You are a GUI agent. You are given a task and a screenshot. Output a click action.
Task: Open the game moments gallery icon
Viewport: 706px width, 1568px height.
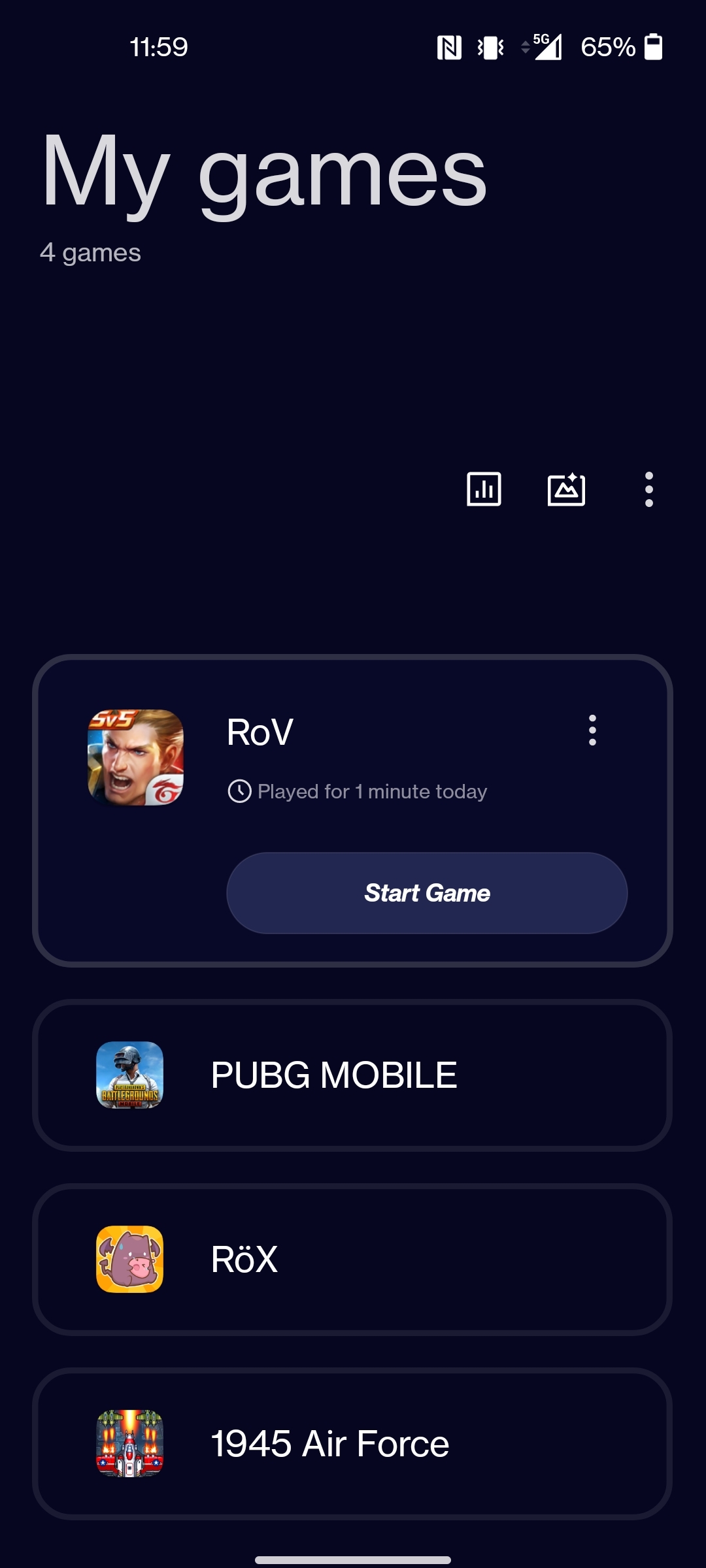566,489
